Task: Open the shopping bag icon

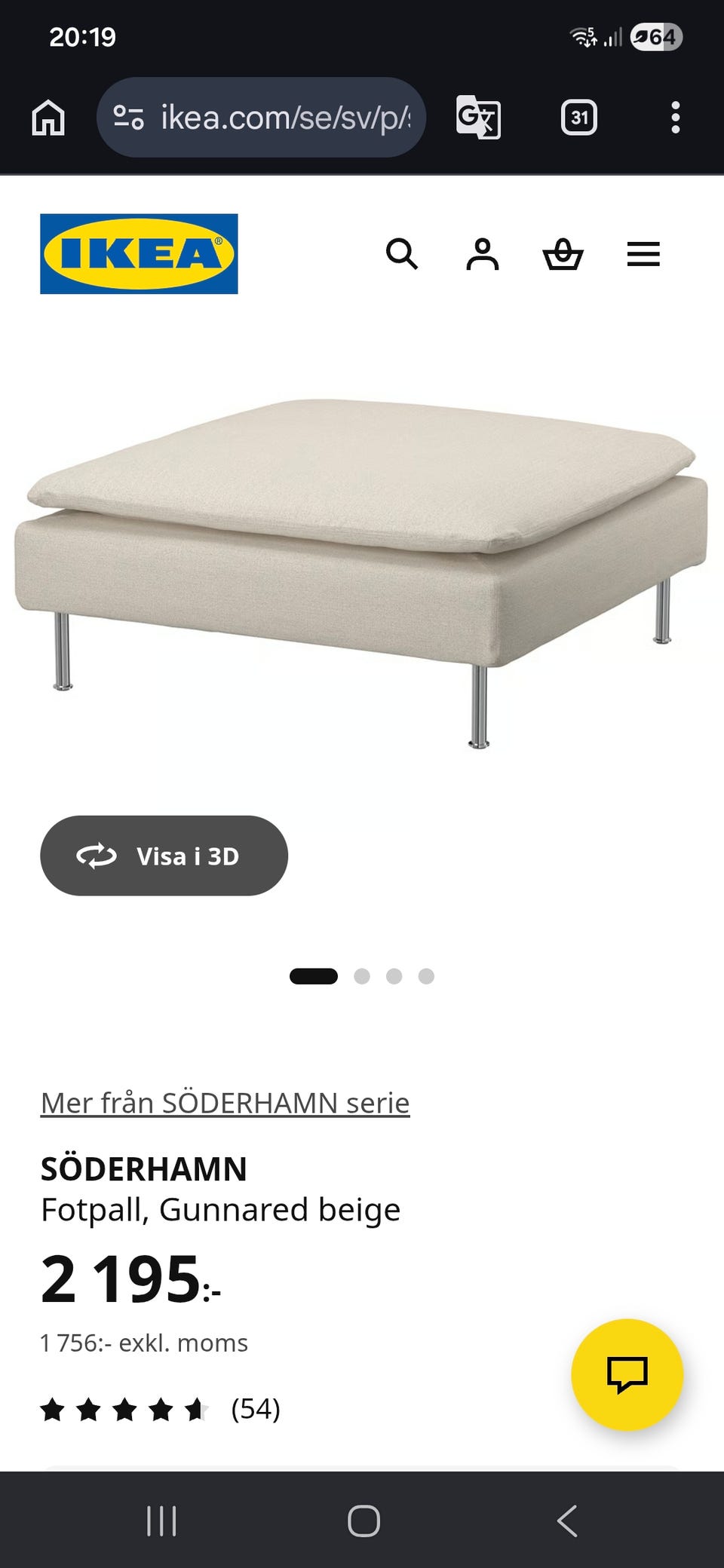Action: [564, 255]
